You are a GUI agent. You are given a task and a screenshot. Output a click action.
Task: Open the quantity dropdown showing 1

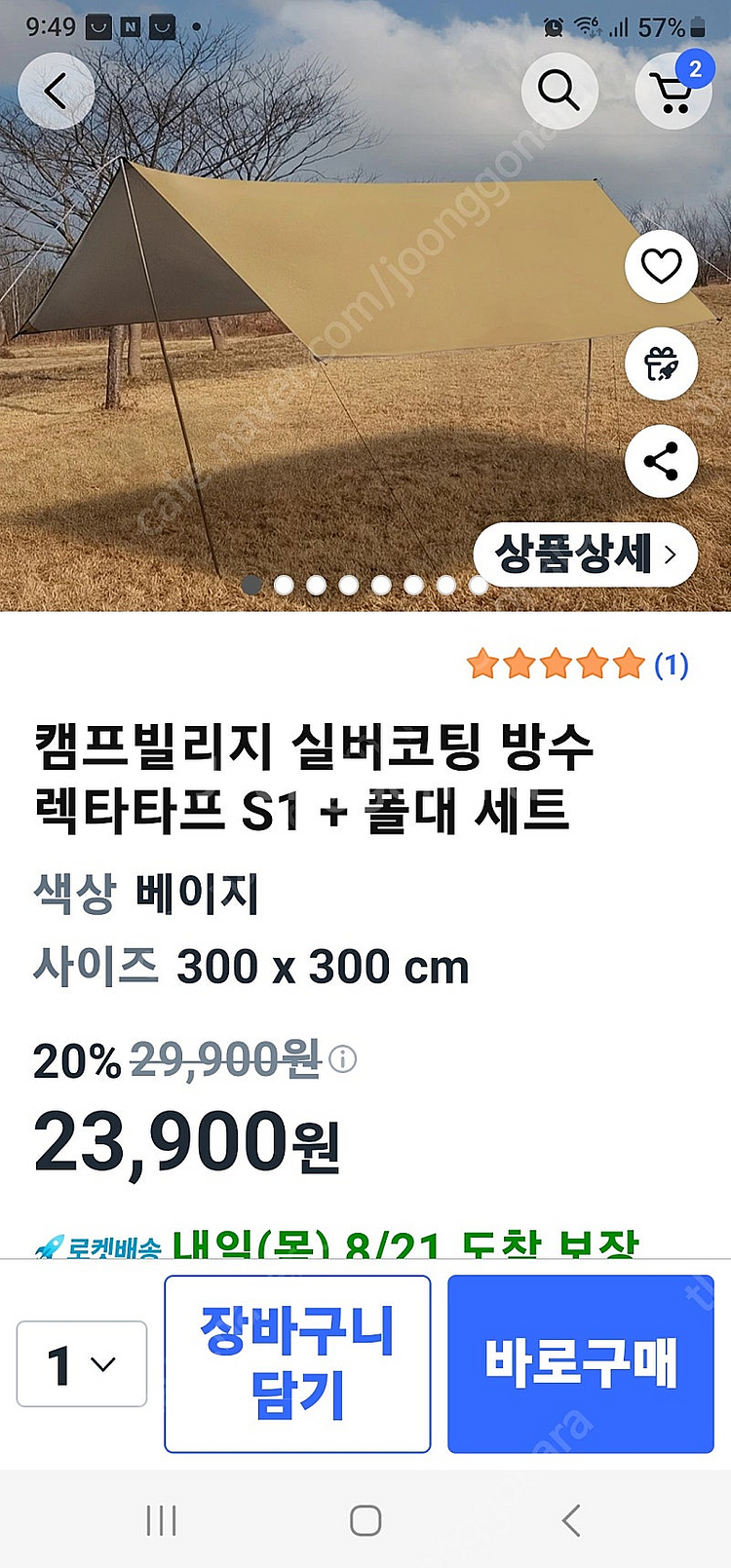click(82, 1363)
